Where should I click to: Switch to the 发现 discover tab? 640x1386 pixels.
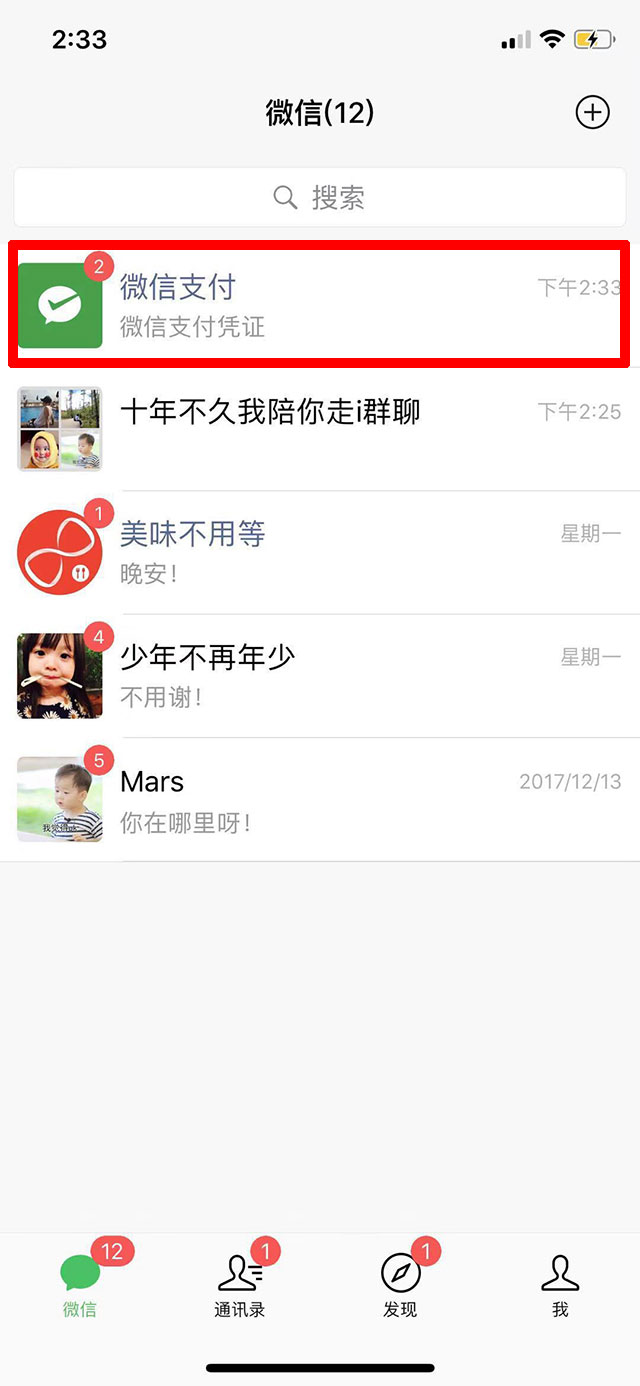click(x=400, y=1285)
